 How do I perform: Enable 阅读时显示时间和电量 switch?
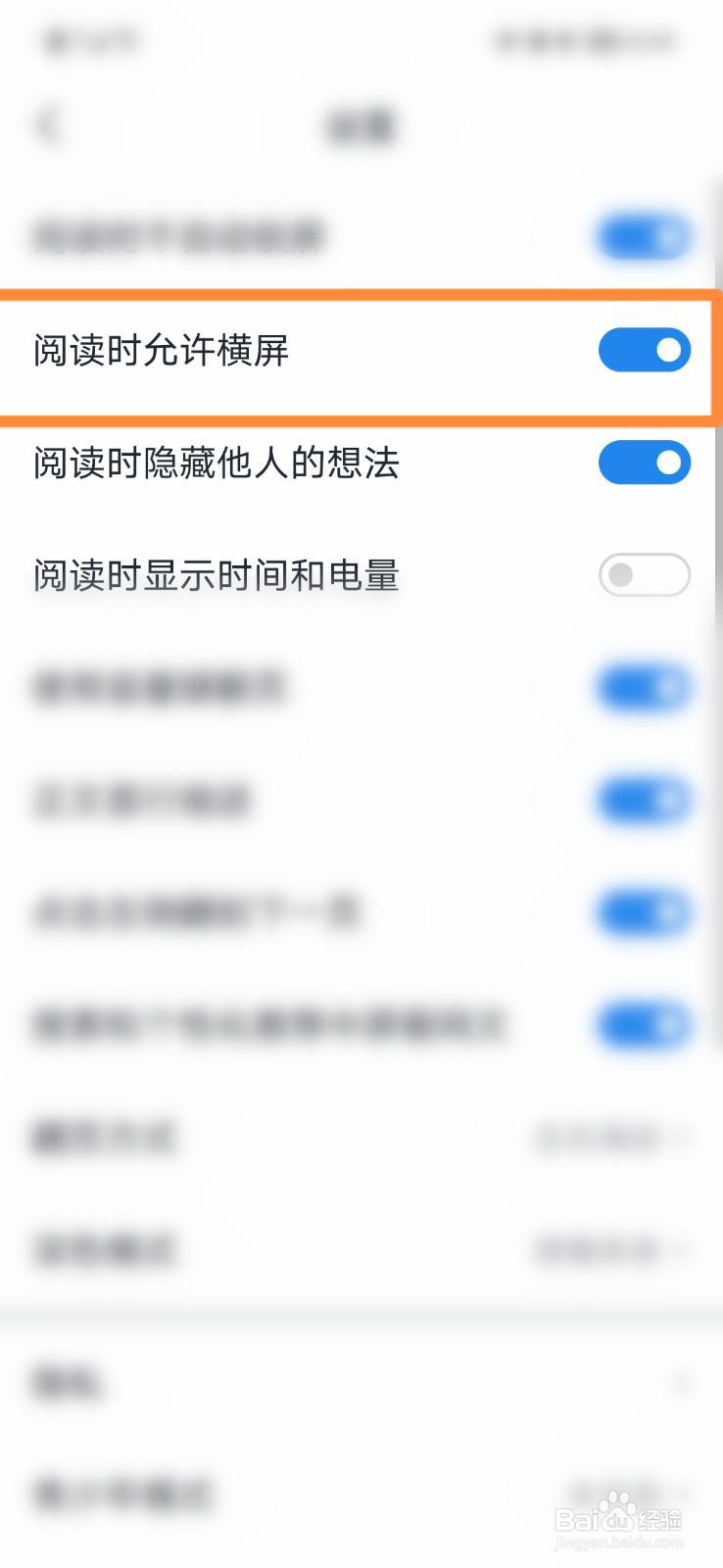(644, 575)
